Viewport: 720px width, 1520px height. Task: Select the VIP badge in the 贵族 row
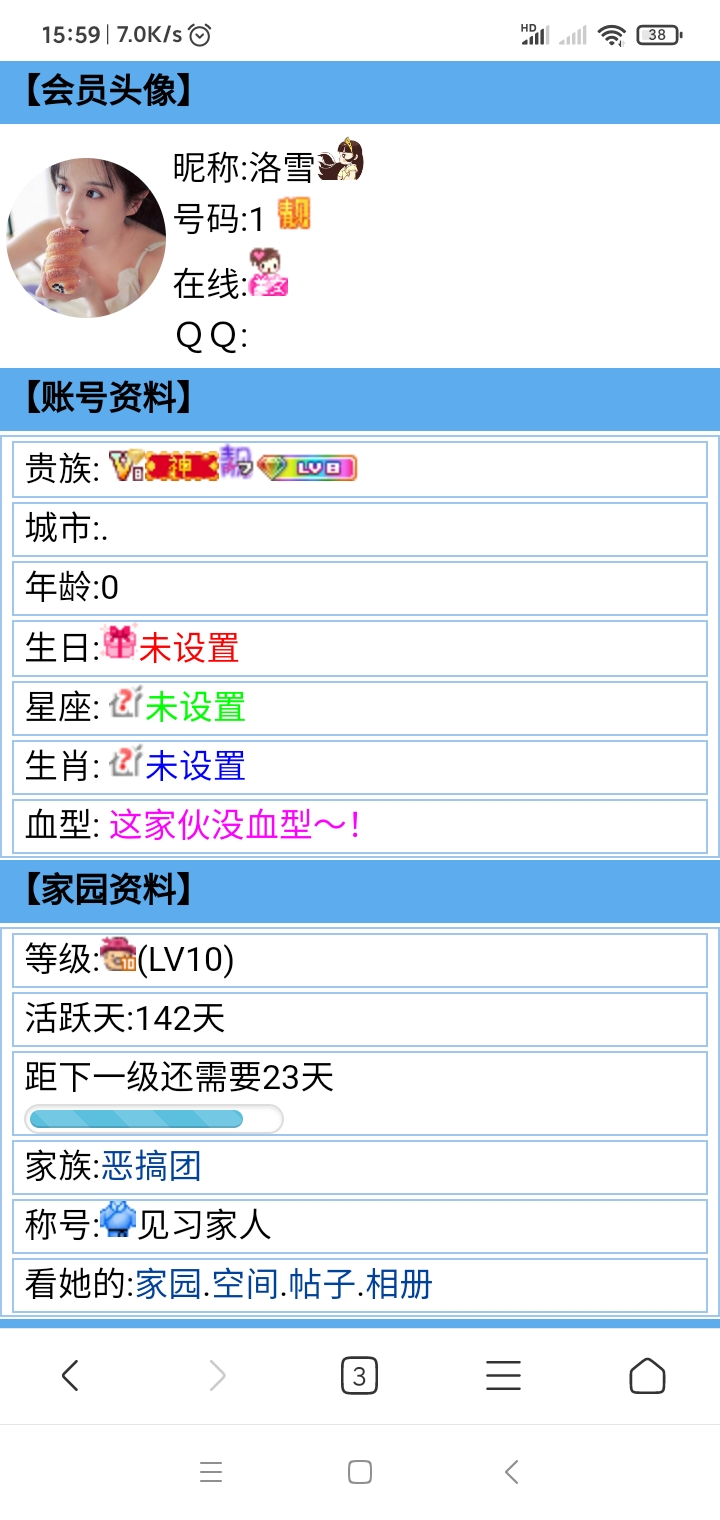(123, 464)
